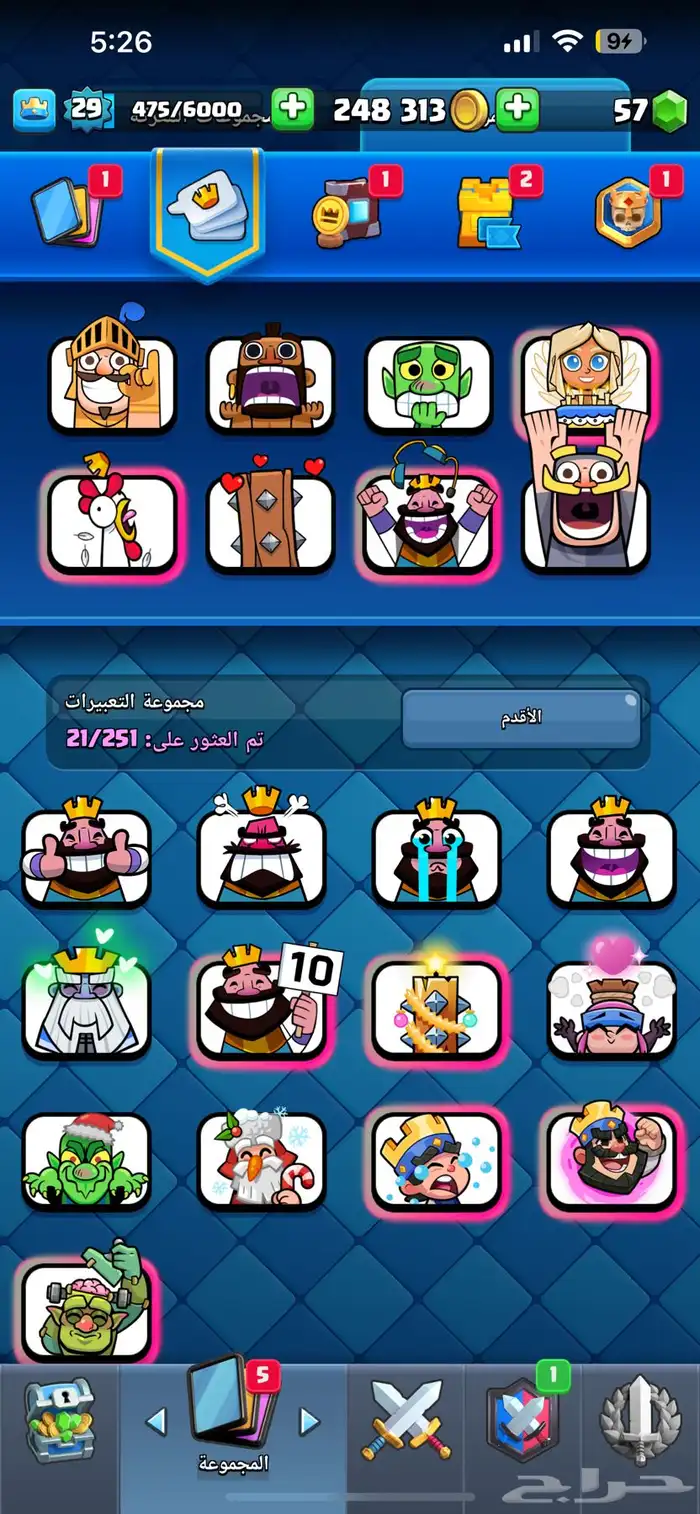
Task: Pick the Santa hat goblin emote
Action: pos(86,1161)
